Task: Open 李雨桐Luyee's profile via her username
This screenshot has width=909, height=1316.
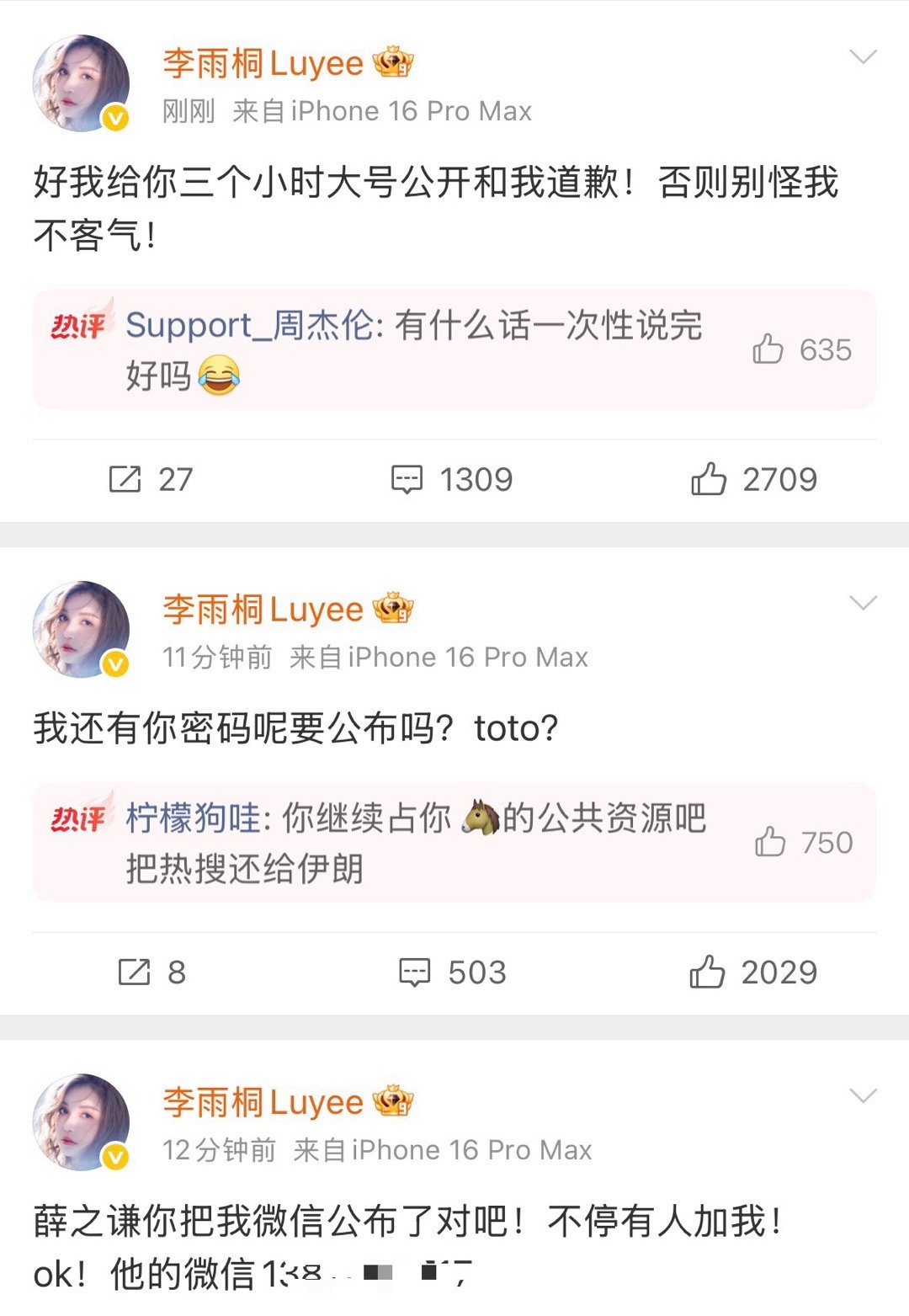Action: pyautogui.click(x=261, y=62)
